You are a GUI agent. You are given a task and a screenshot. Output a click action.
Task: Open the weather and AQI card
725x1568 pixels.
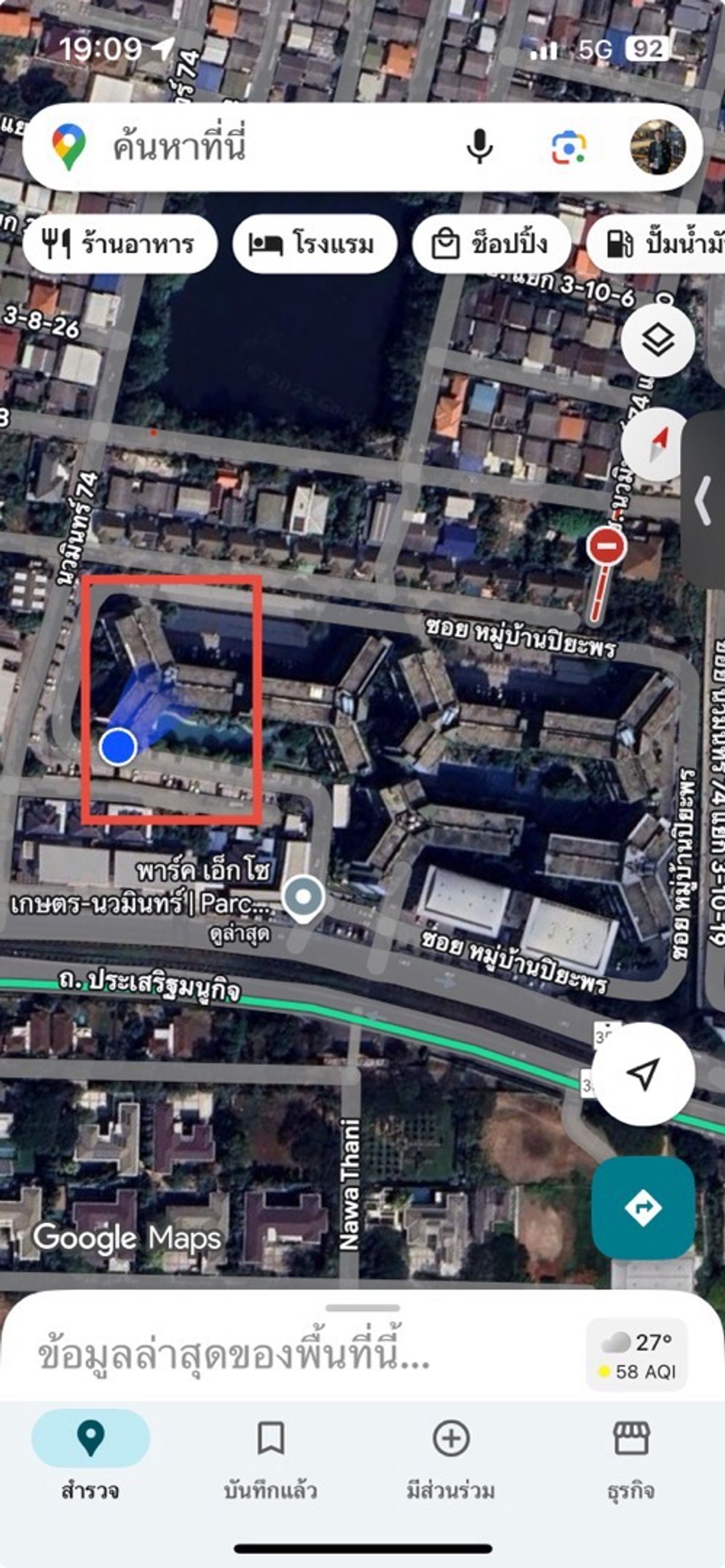(637, 1355)
